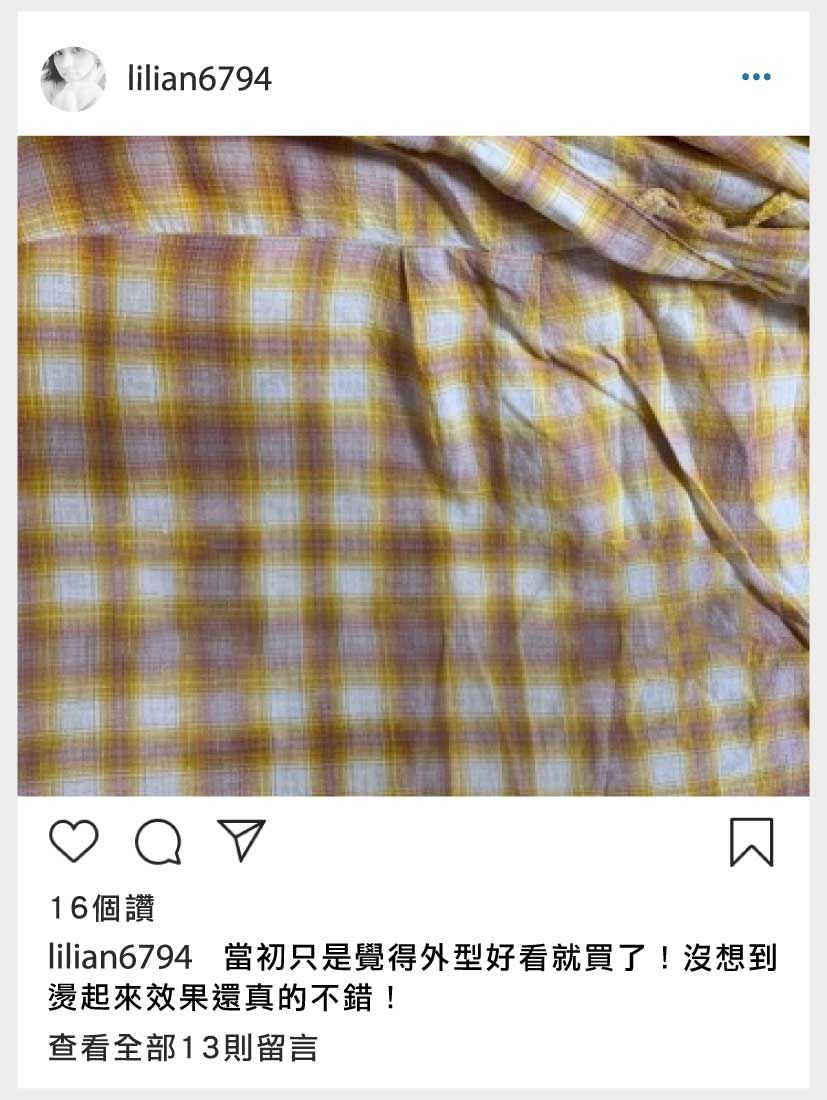Open the lilian6794 username at the top
827x1100 pixels.
point(199,79)
